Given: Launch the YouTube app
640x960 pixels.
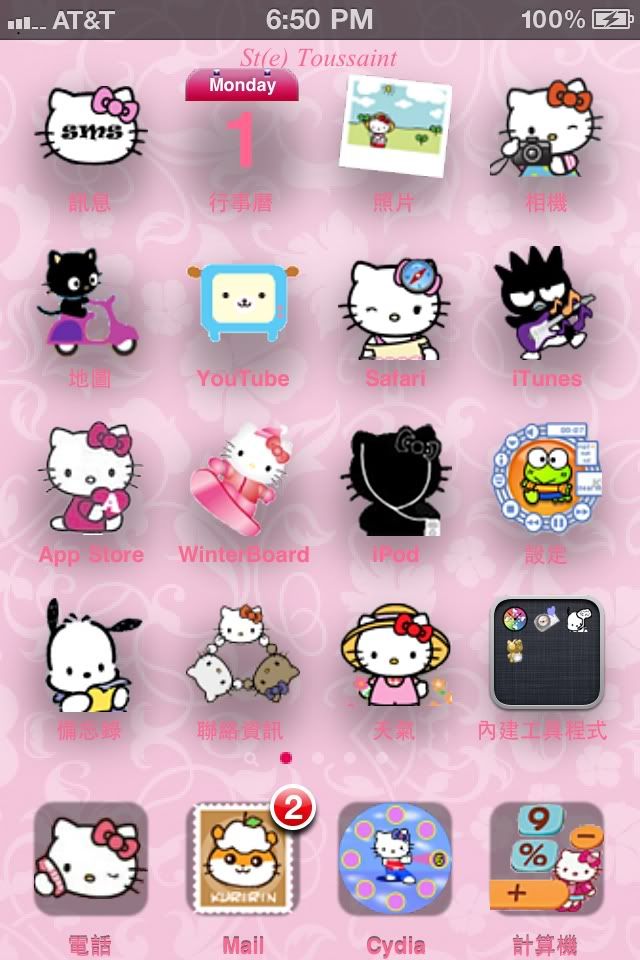Looking at the screenshot, I should click(x=243, y=303).
